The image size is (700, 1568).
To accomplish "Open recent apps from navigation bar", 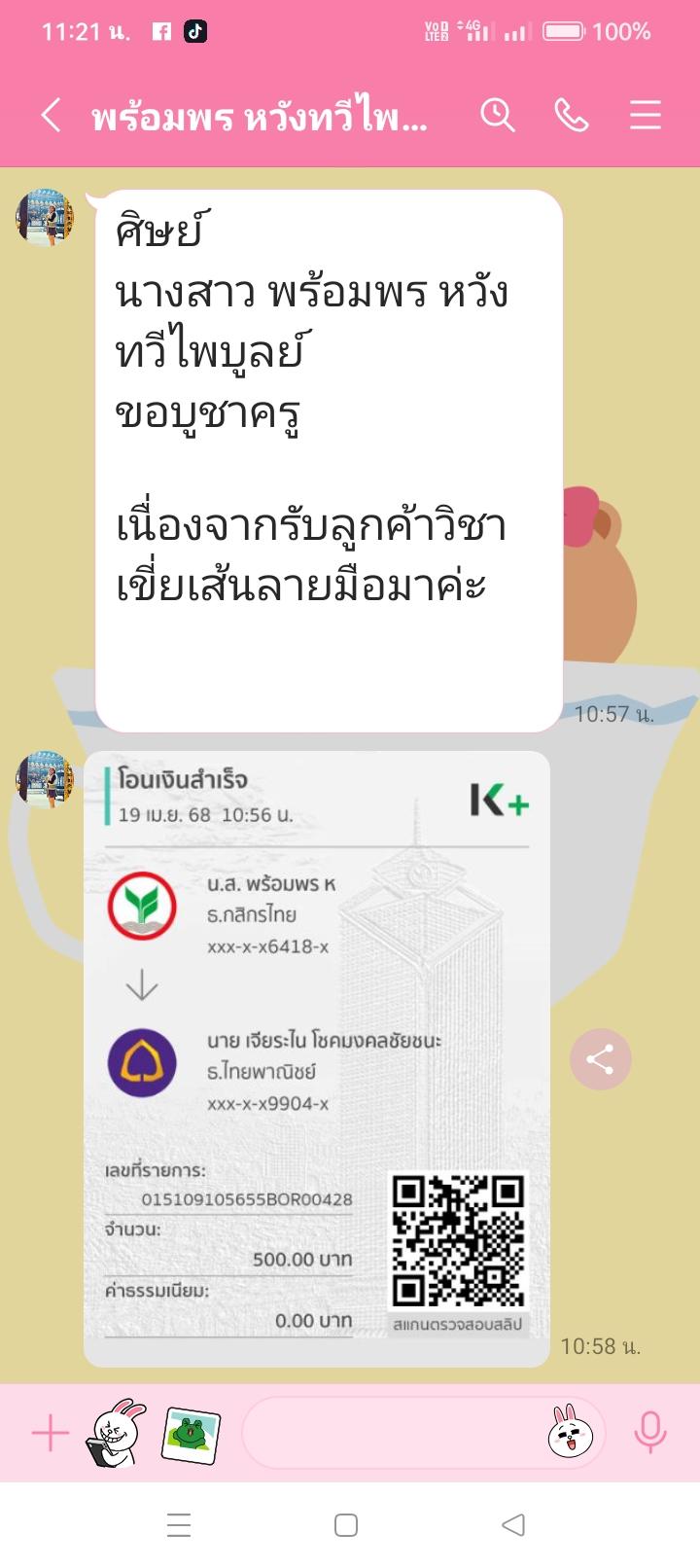I will click(x=179, y=1525).
